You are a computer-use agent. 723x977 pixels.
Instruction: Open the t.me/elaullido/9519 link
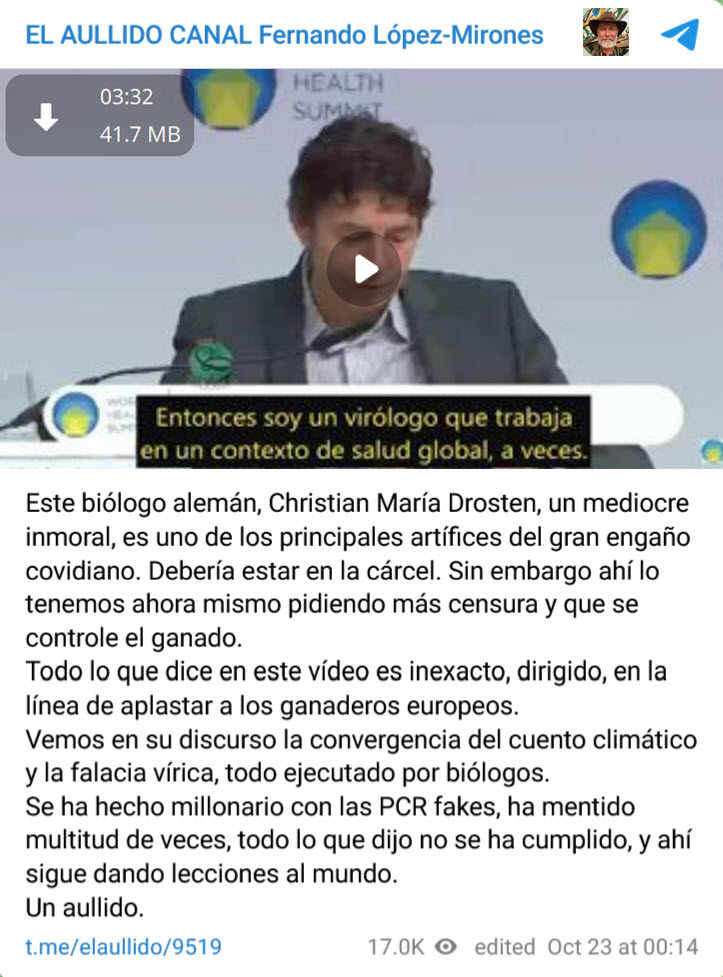124,946
